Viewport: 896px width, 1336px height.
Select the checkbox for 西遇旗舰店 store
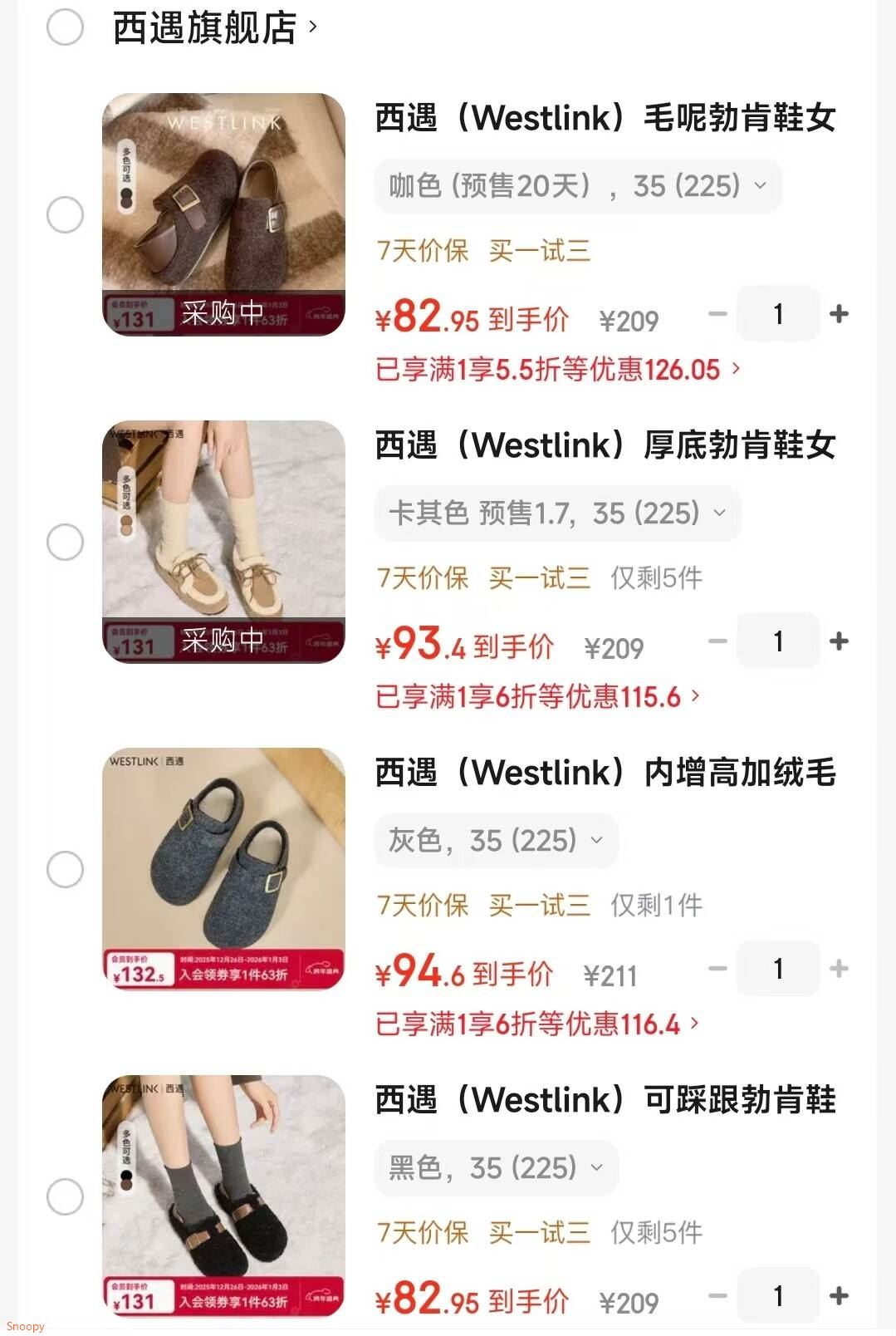coord(64,27)
